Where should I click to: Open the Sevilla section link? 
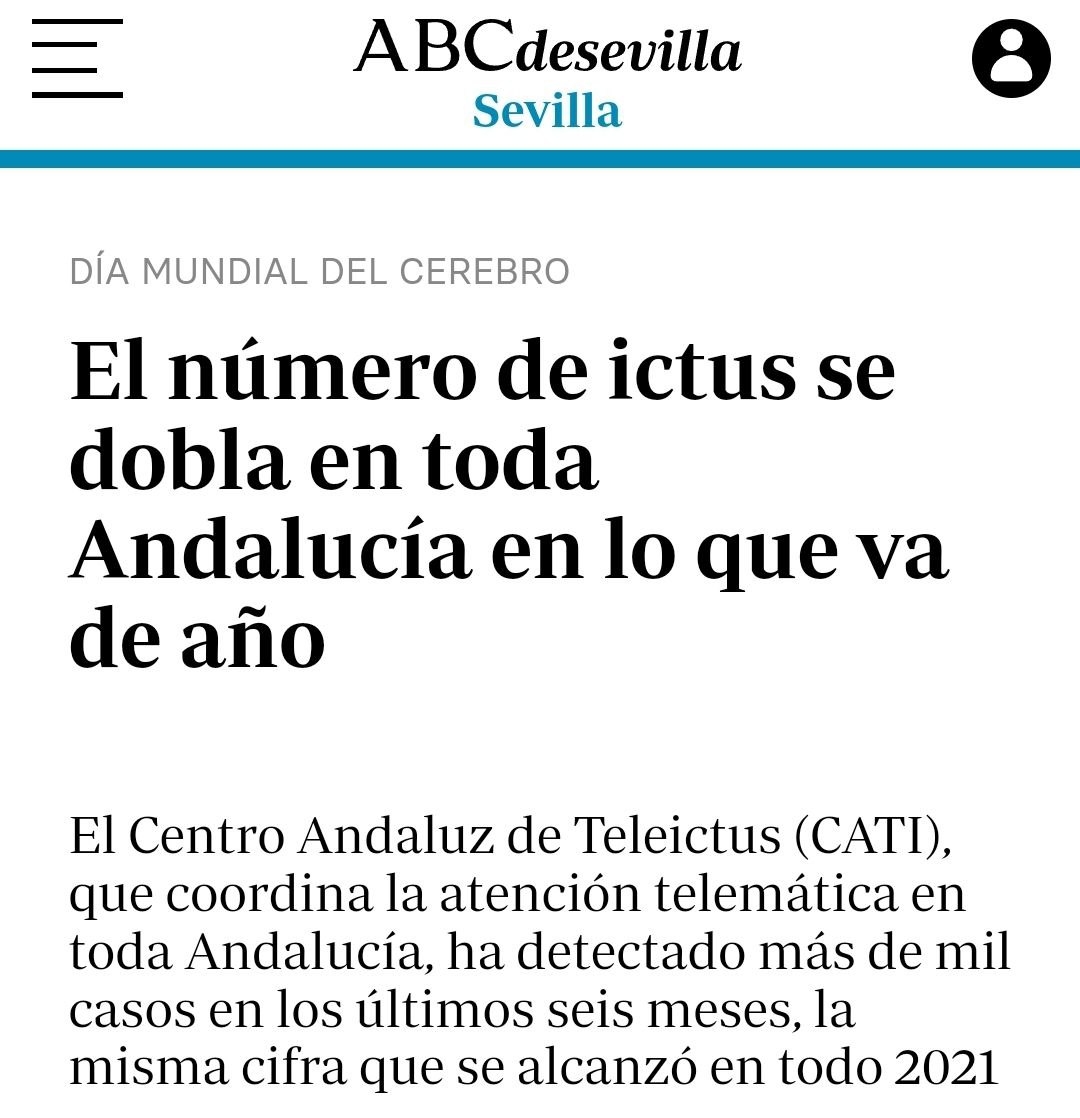(x=547, y=110)
